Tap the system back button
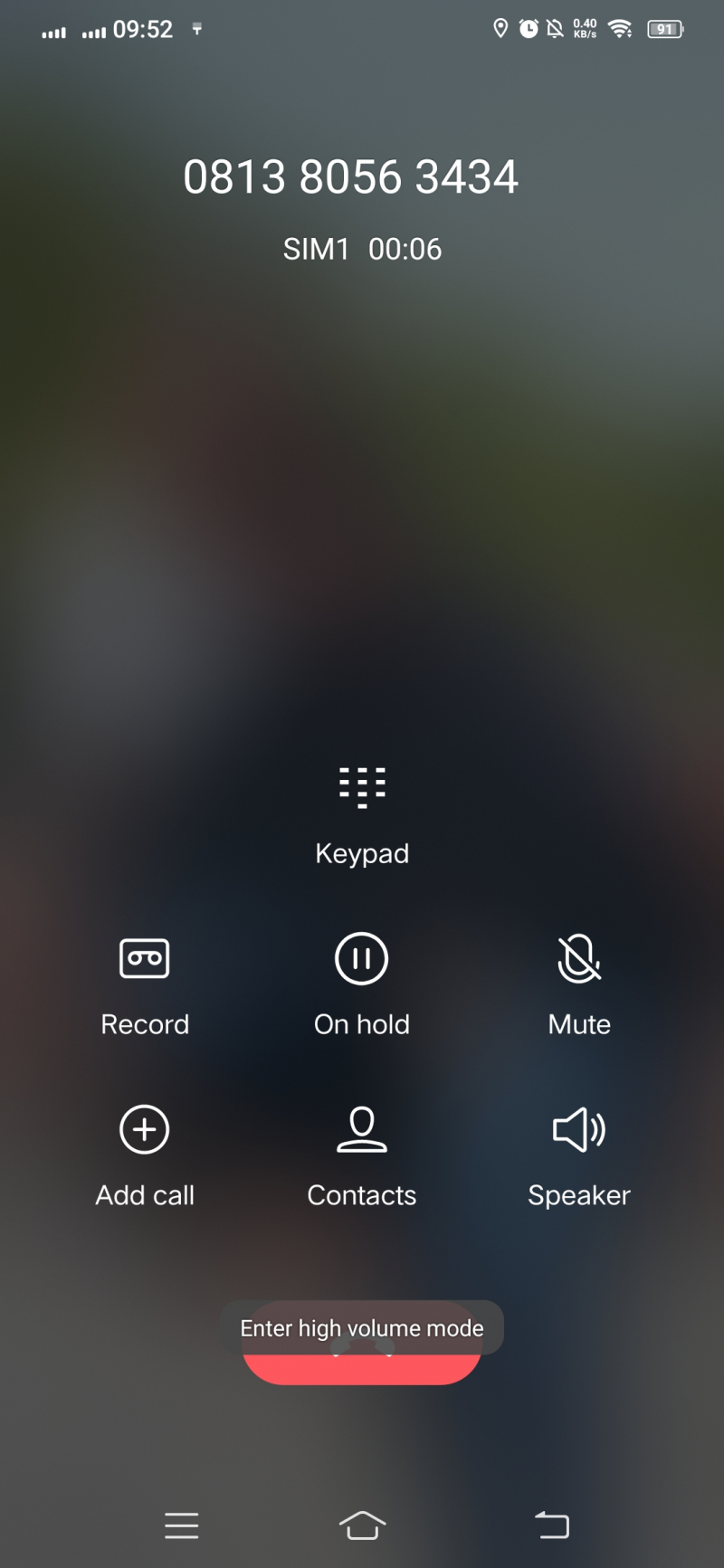 (551, 1525)
